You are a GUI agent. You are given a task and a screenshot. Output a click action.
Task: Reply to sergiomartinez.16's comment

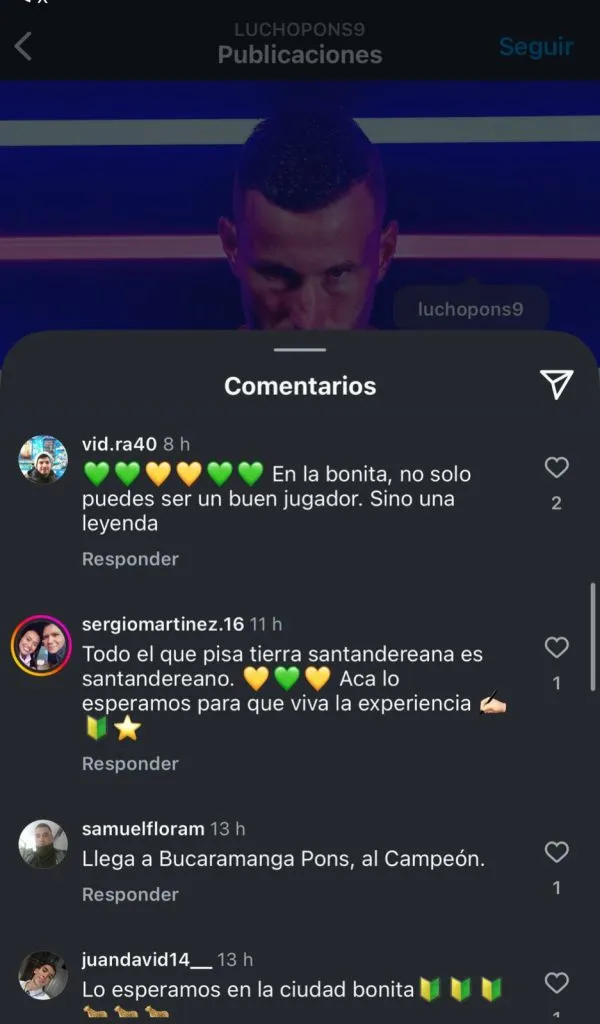130,763
